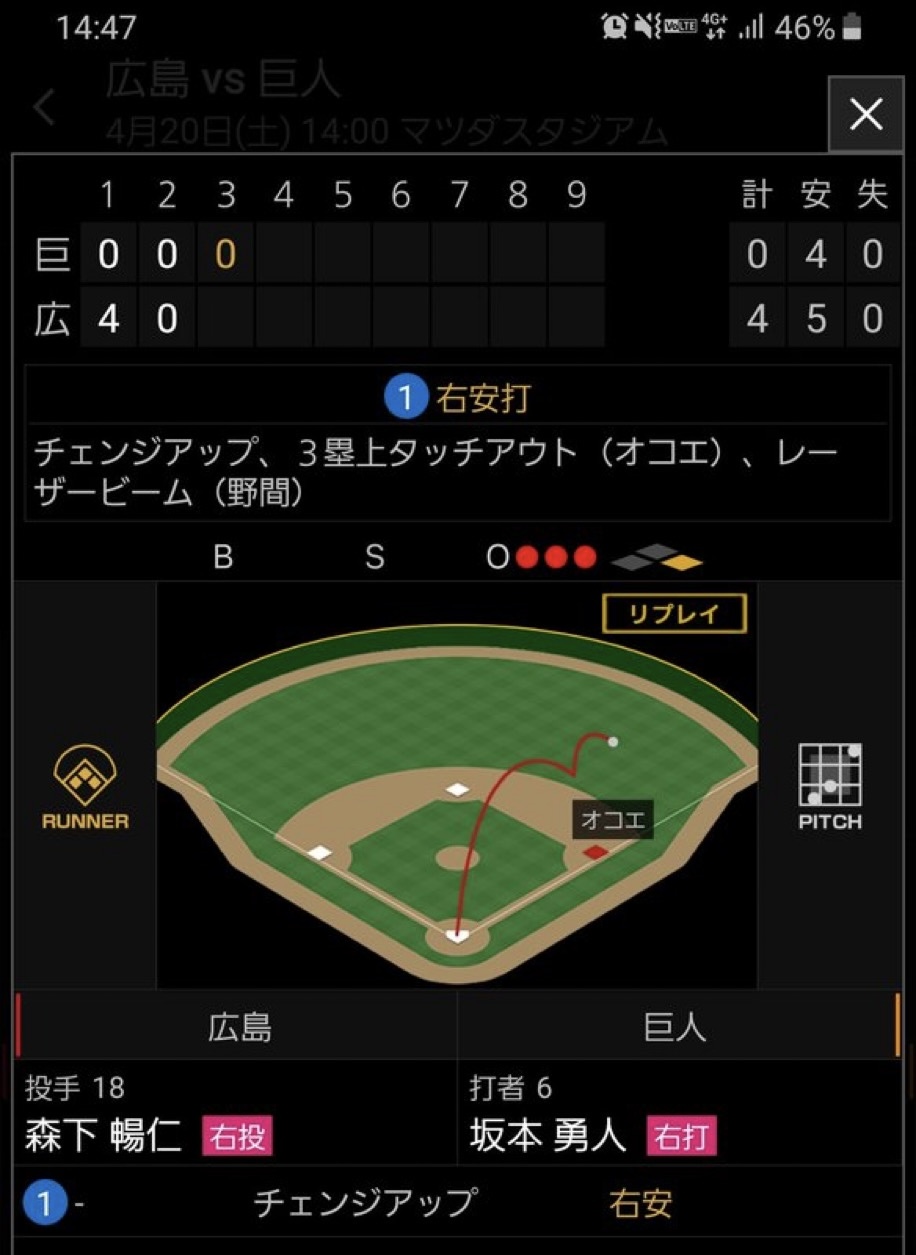
Task: Go back with the dimmed arrow
Action: coord(44,107)
